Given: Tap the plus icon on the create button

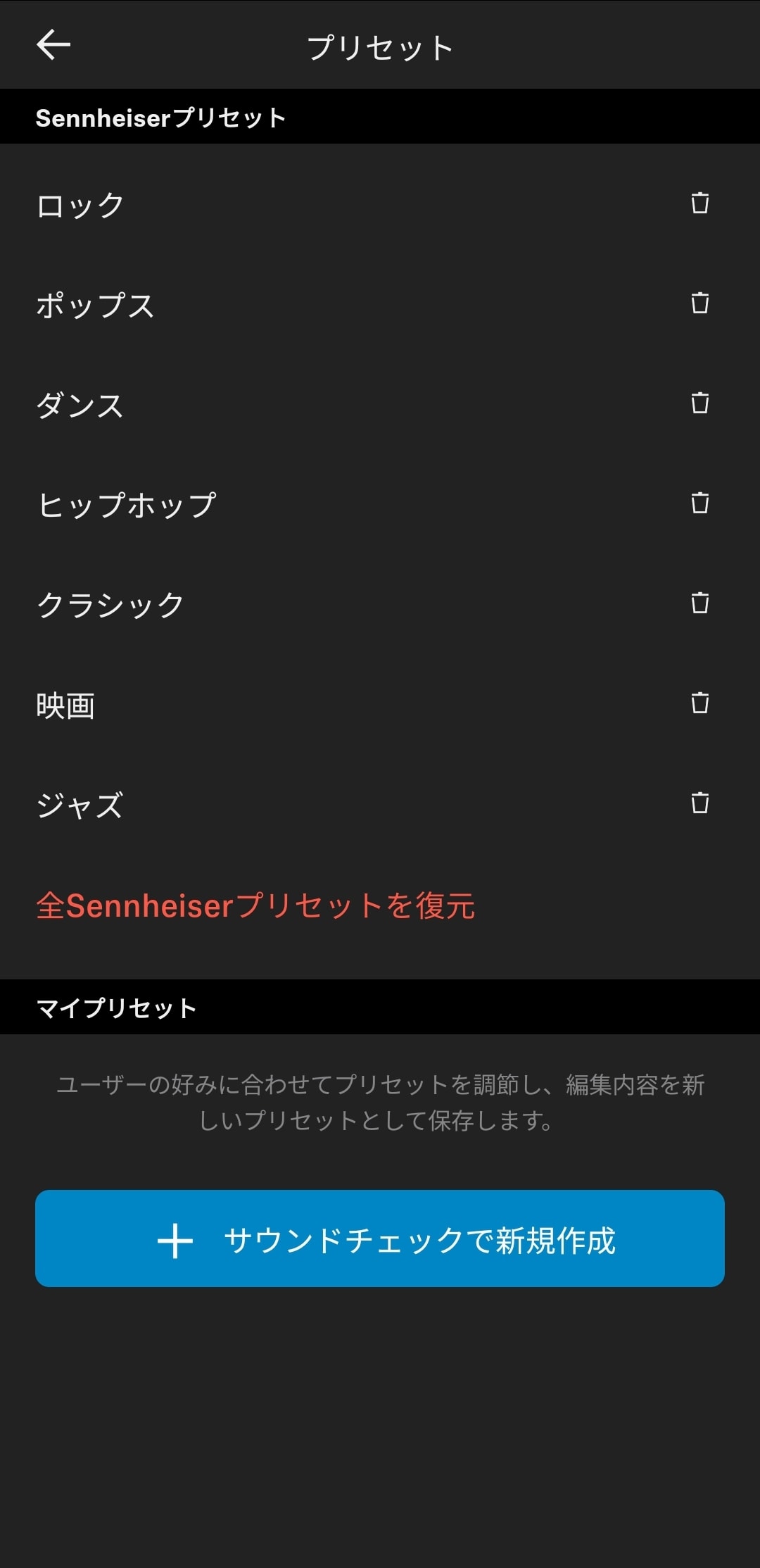Looking at the screenshot, I should coord(178,1238).
